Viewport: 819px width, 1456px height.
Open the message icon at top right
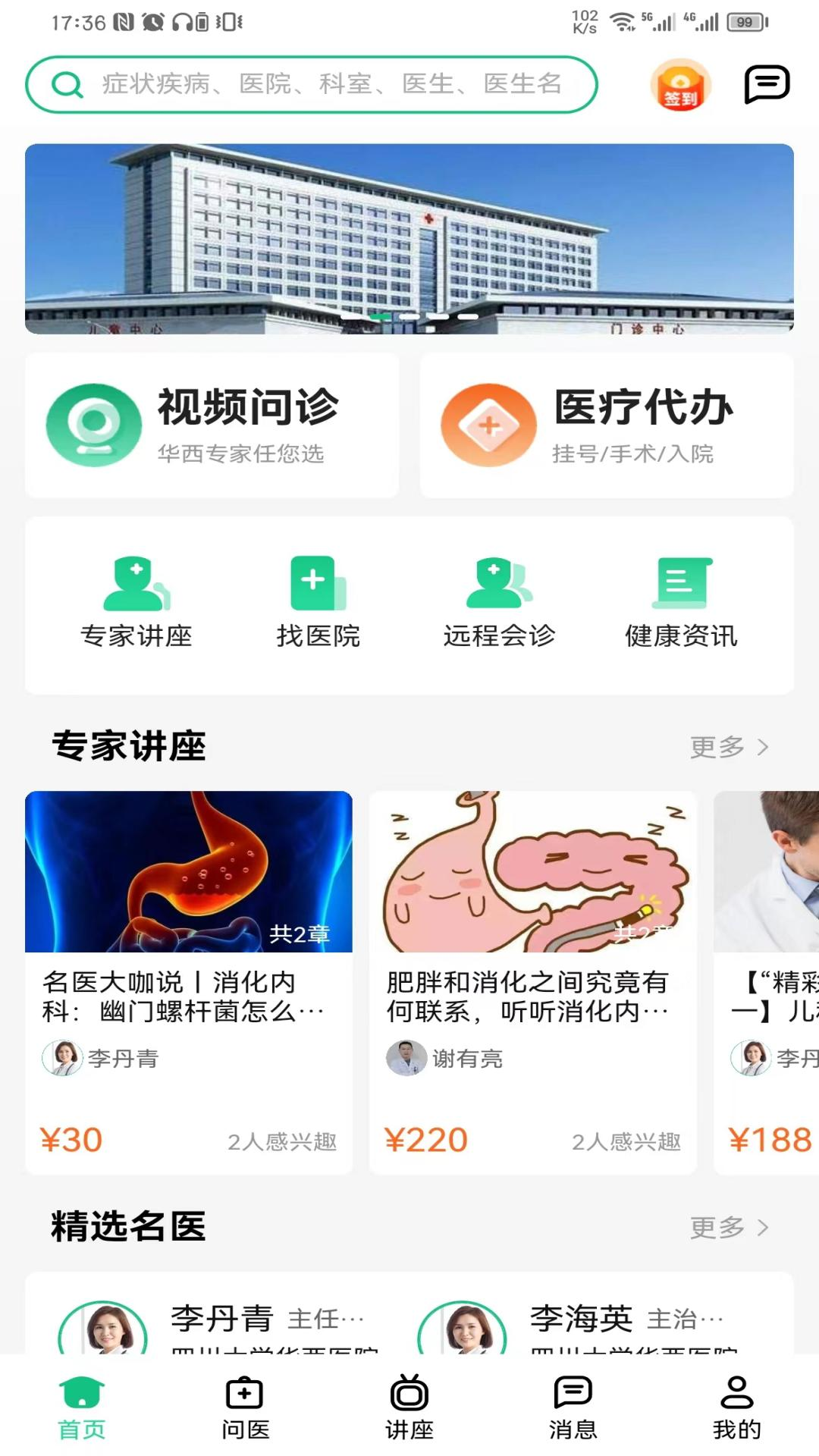tap(766, 84)
